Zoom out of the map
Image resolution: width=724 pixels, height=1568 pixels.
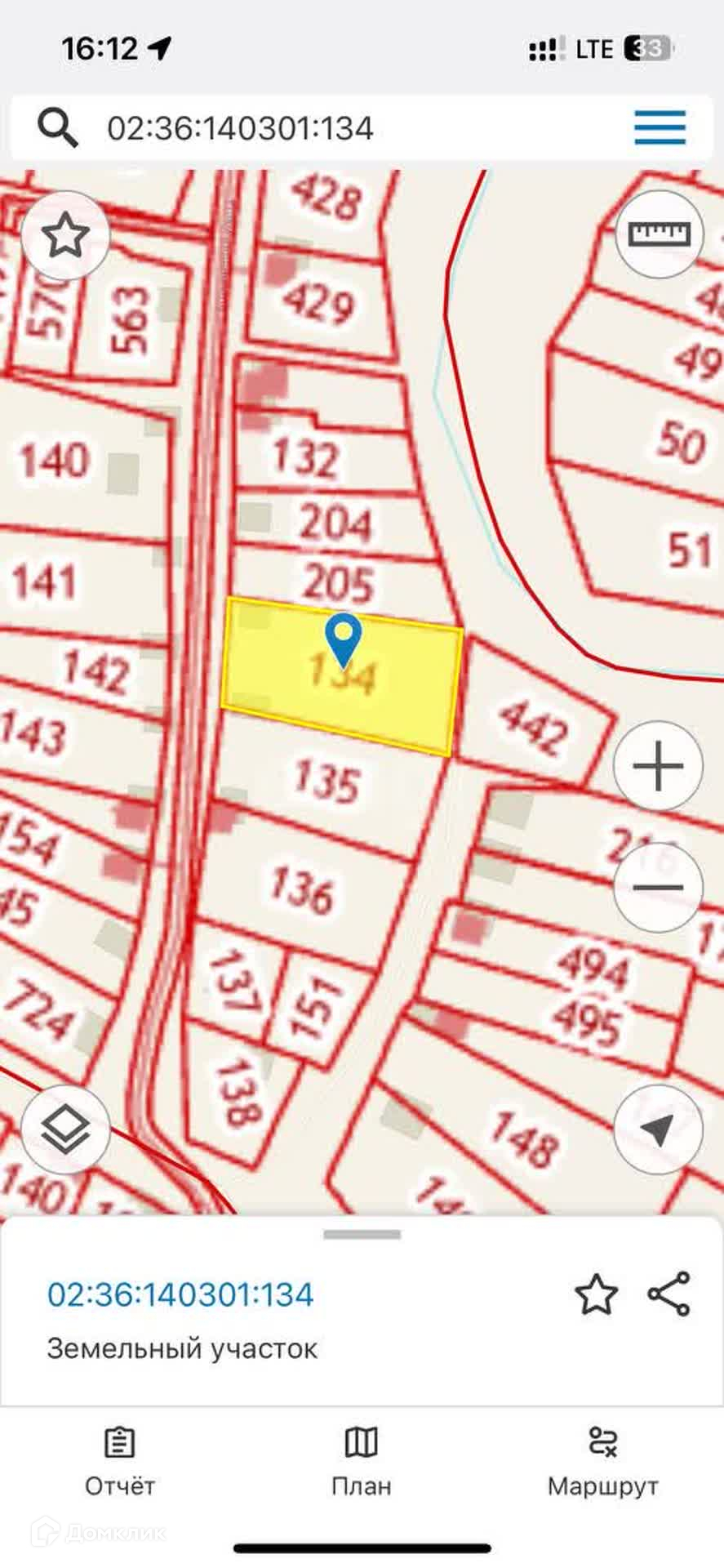point(658,887)
